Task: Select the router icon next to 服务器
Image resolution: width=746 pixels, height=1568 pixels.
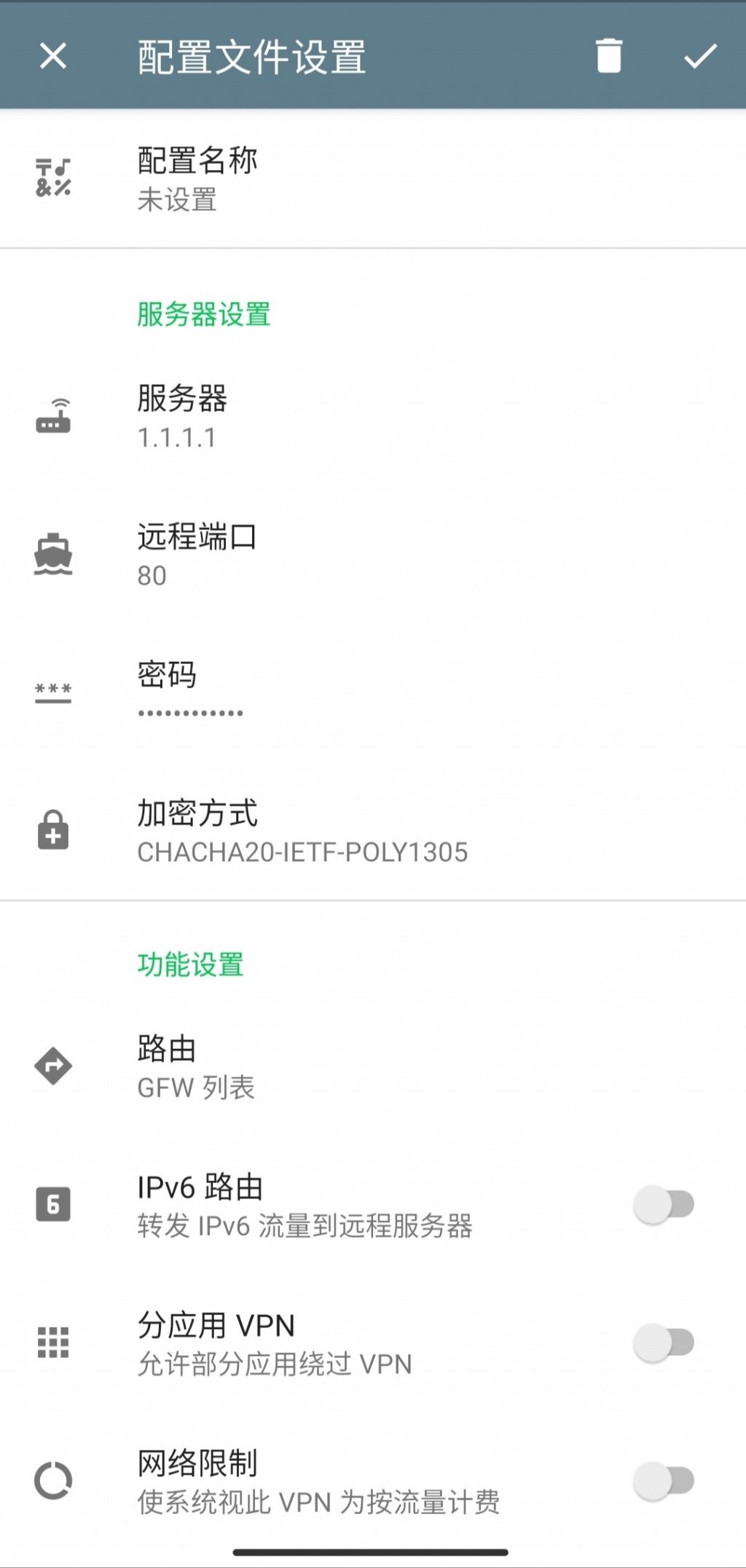Action: pos(54,416)
